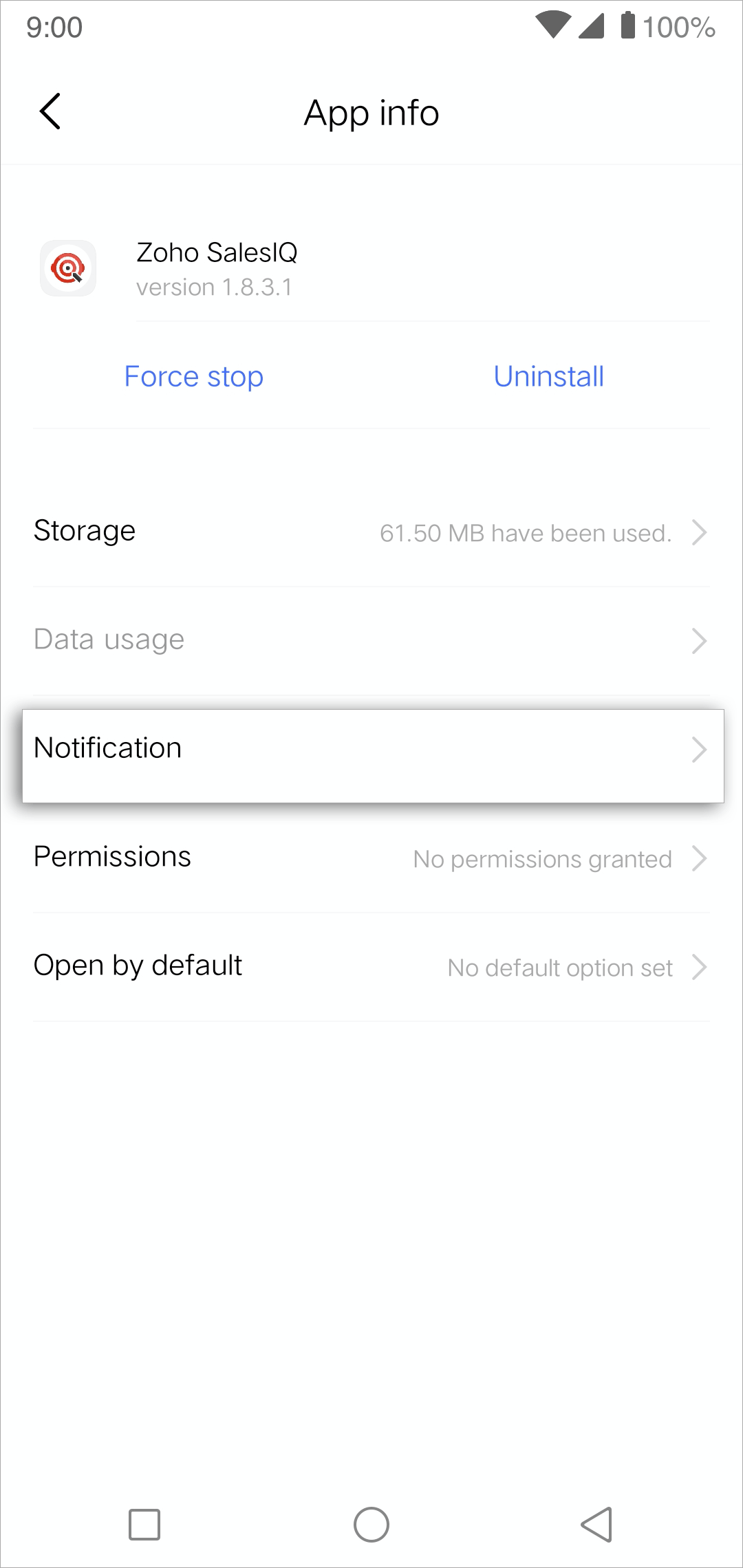Open Storage details
This screenshot has width=743, height=1568.
[371, 532]
